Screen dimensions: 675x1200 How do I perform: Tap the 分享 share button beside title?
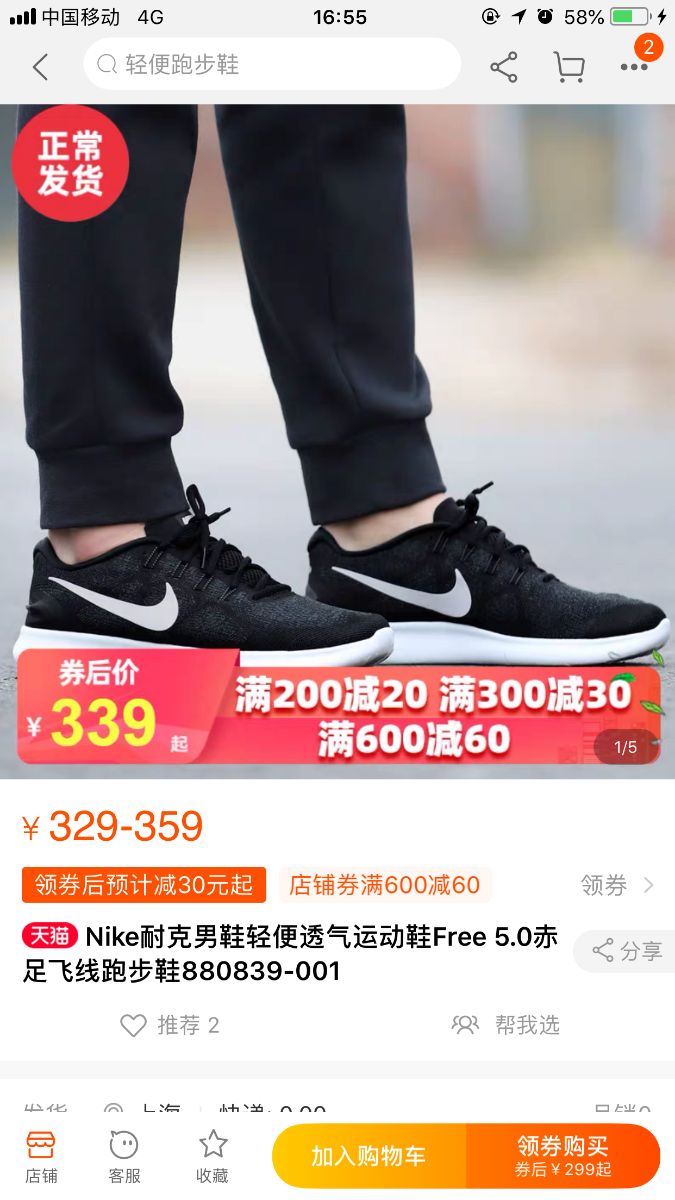[626, 951]
